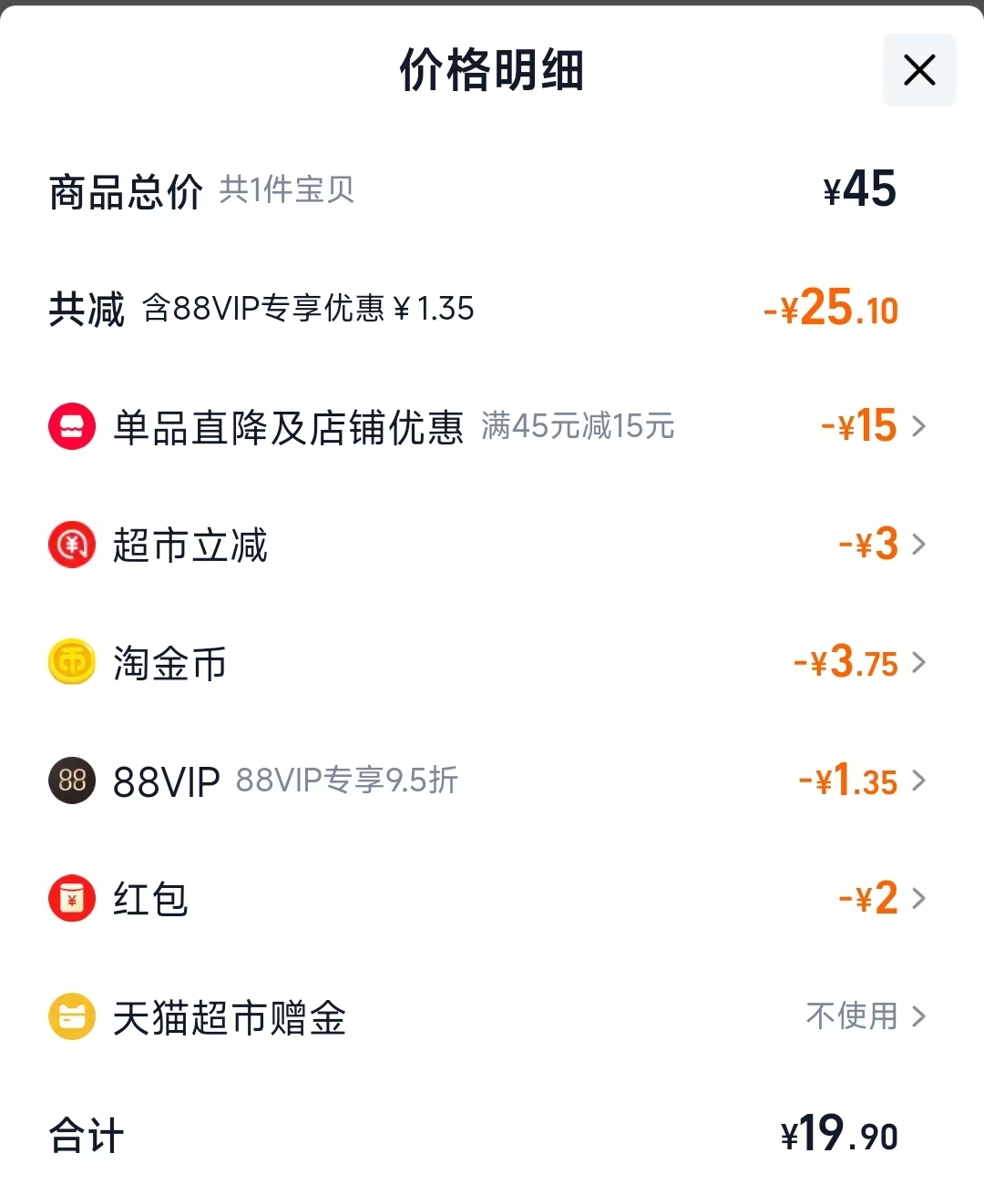Select the black 88VIP badge icon
984x1204 pixels.
71,781
